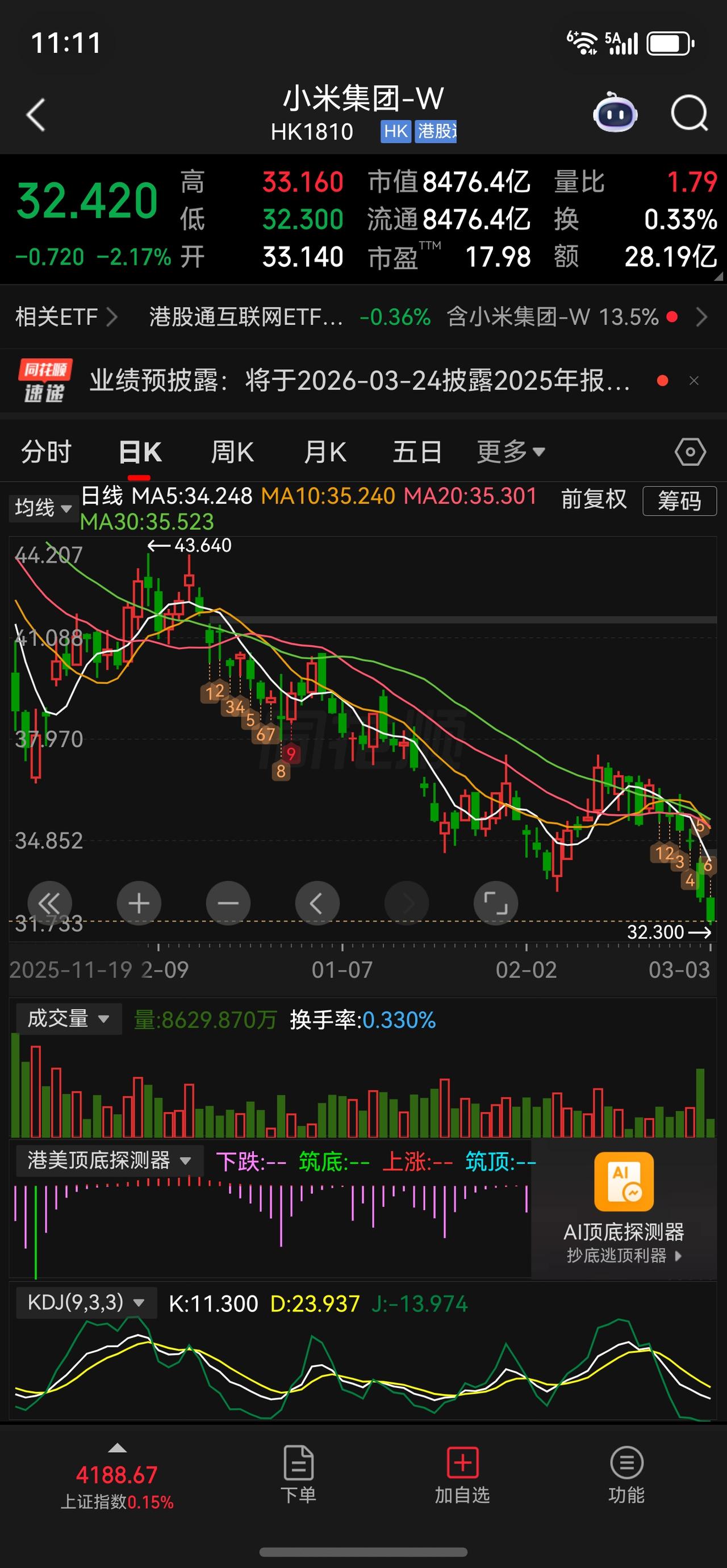The image size is (727, 1568).
Task: Expand the K-line chart to fullscreen
Action: [496, 904]
